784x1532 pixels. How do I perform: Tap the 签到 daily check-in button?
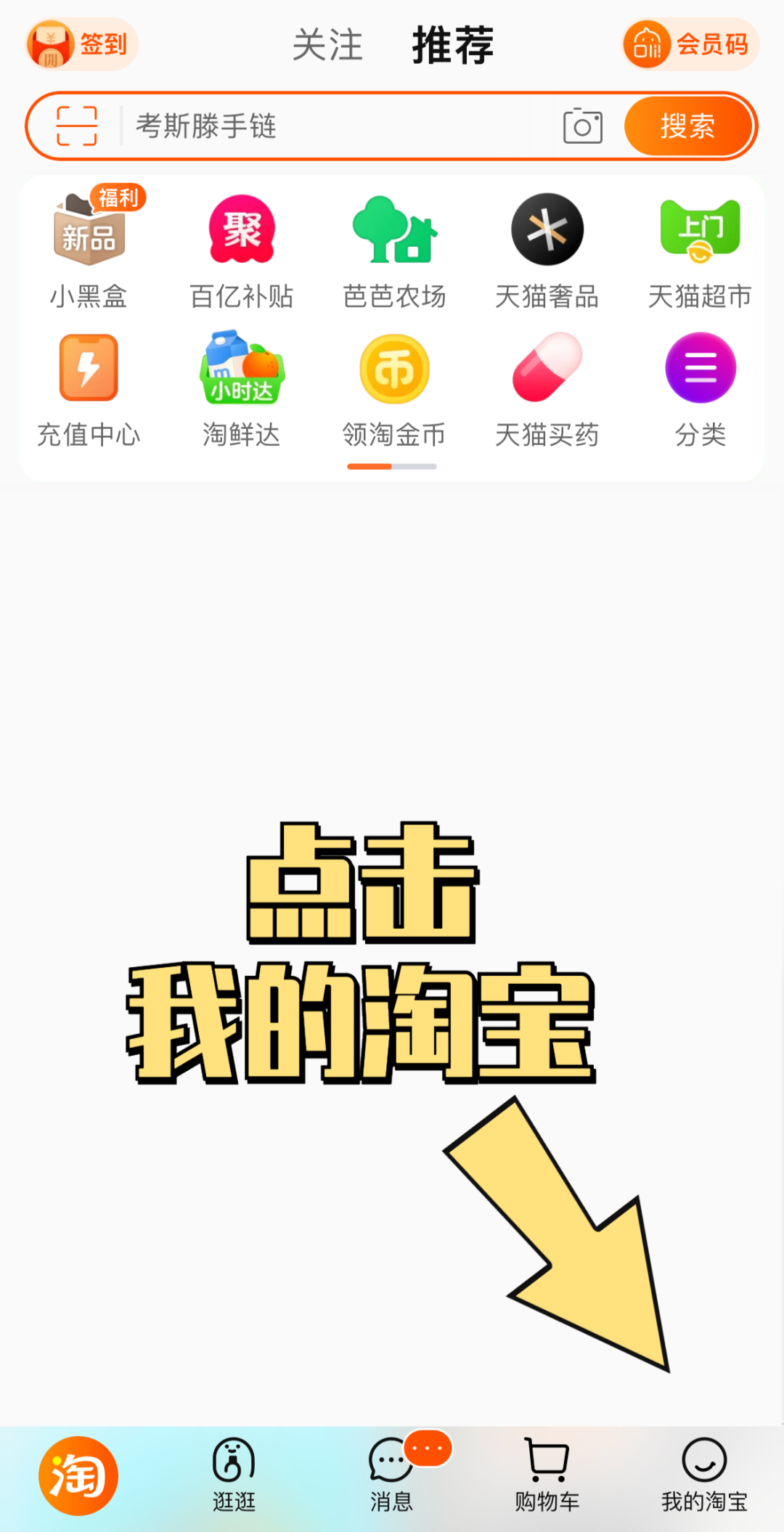click(80, 45)
